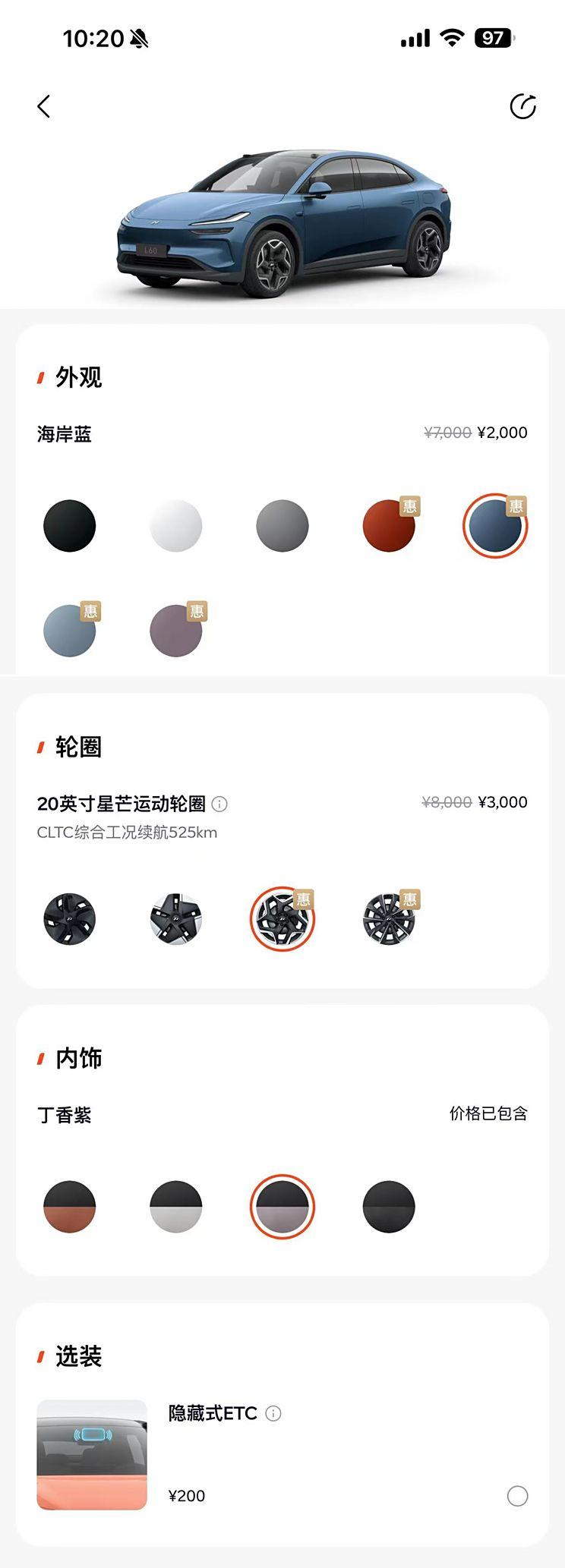The image size is (565, 1568).
Task: Go back using the top-left arrow
Action: coord(44,107)
